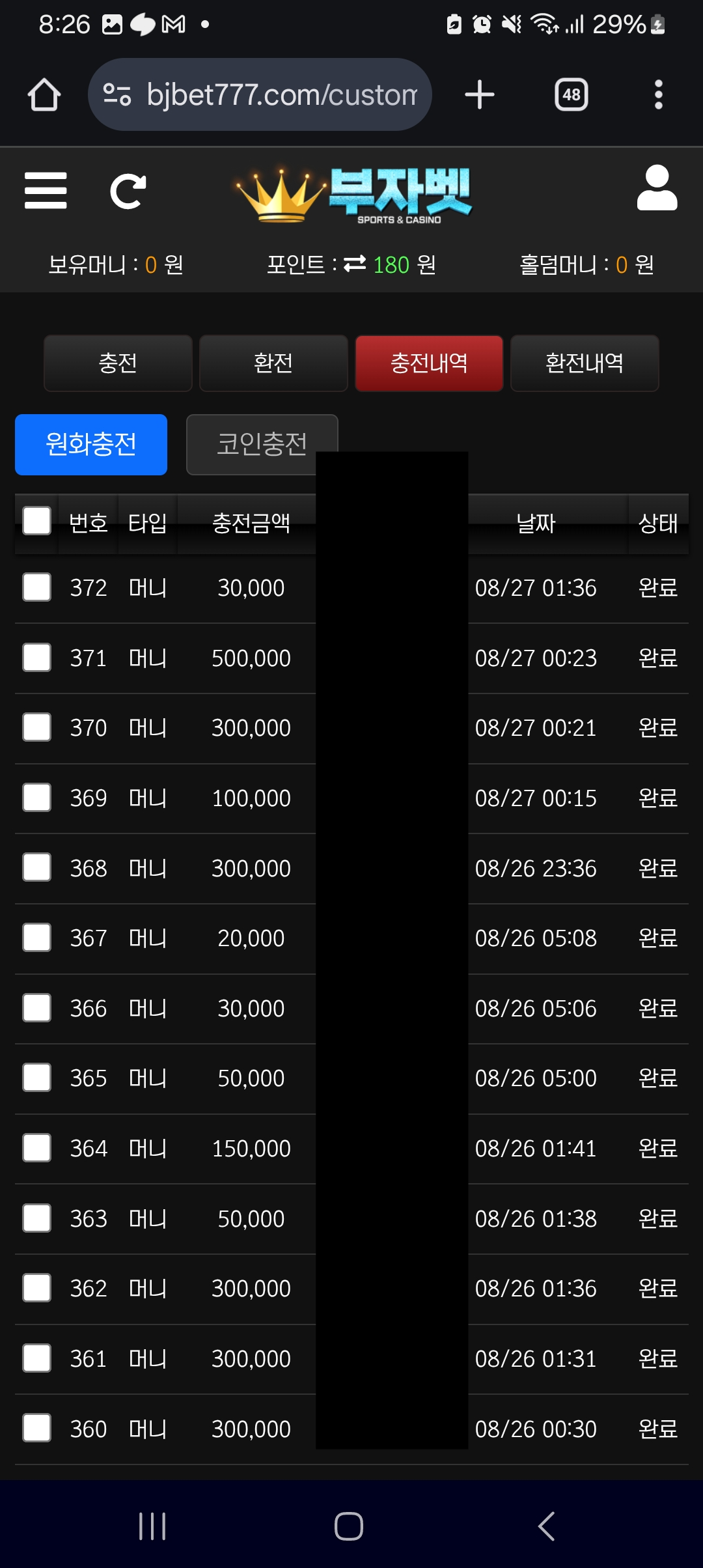Open the 환전내역 tab
The height and width of the screenshot is (1568, 703).
pos(585,363)
